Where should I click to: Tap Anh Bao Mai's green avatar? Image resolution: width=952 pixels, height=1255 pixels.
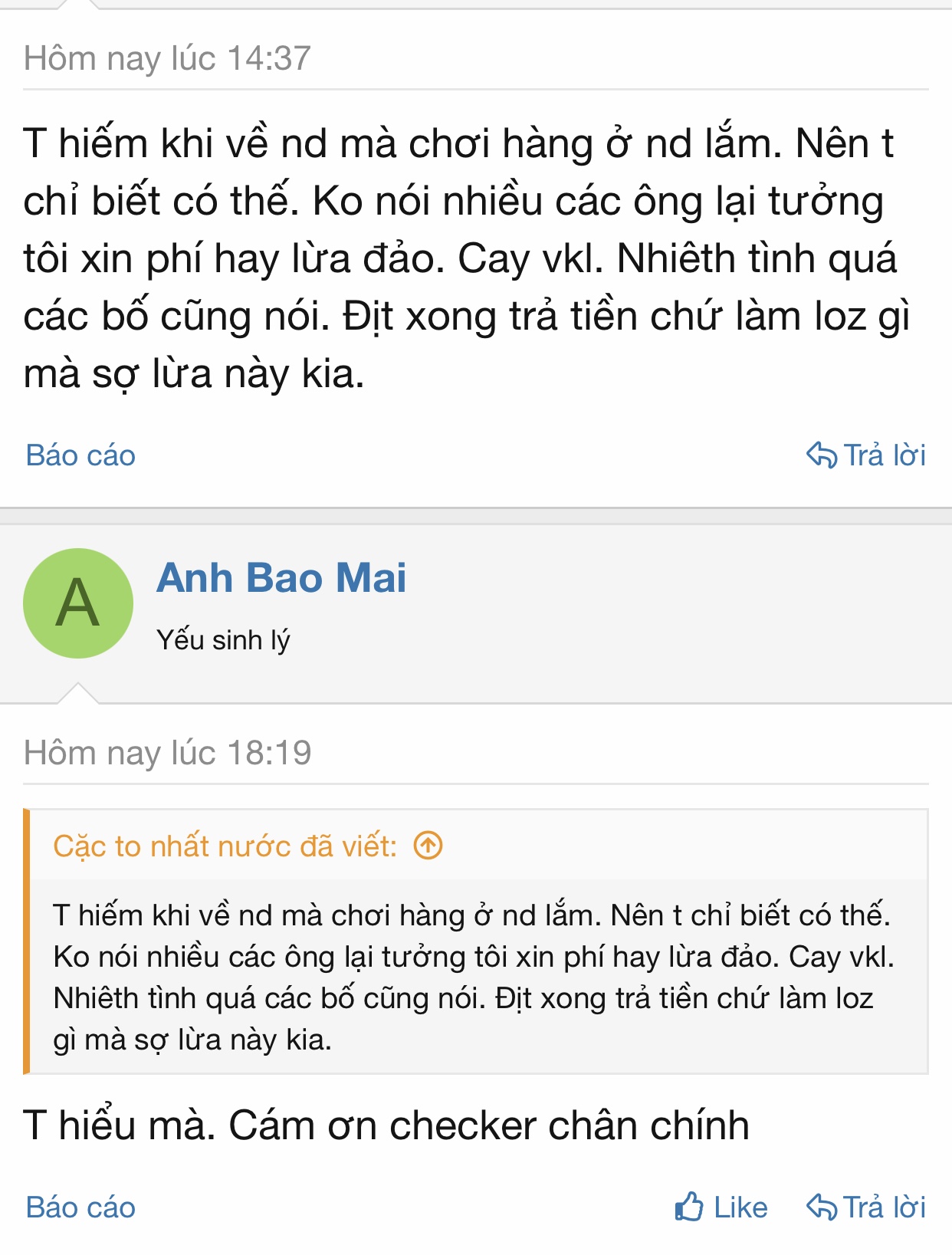click(x=78, y=603)
